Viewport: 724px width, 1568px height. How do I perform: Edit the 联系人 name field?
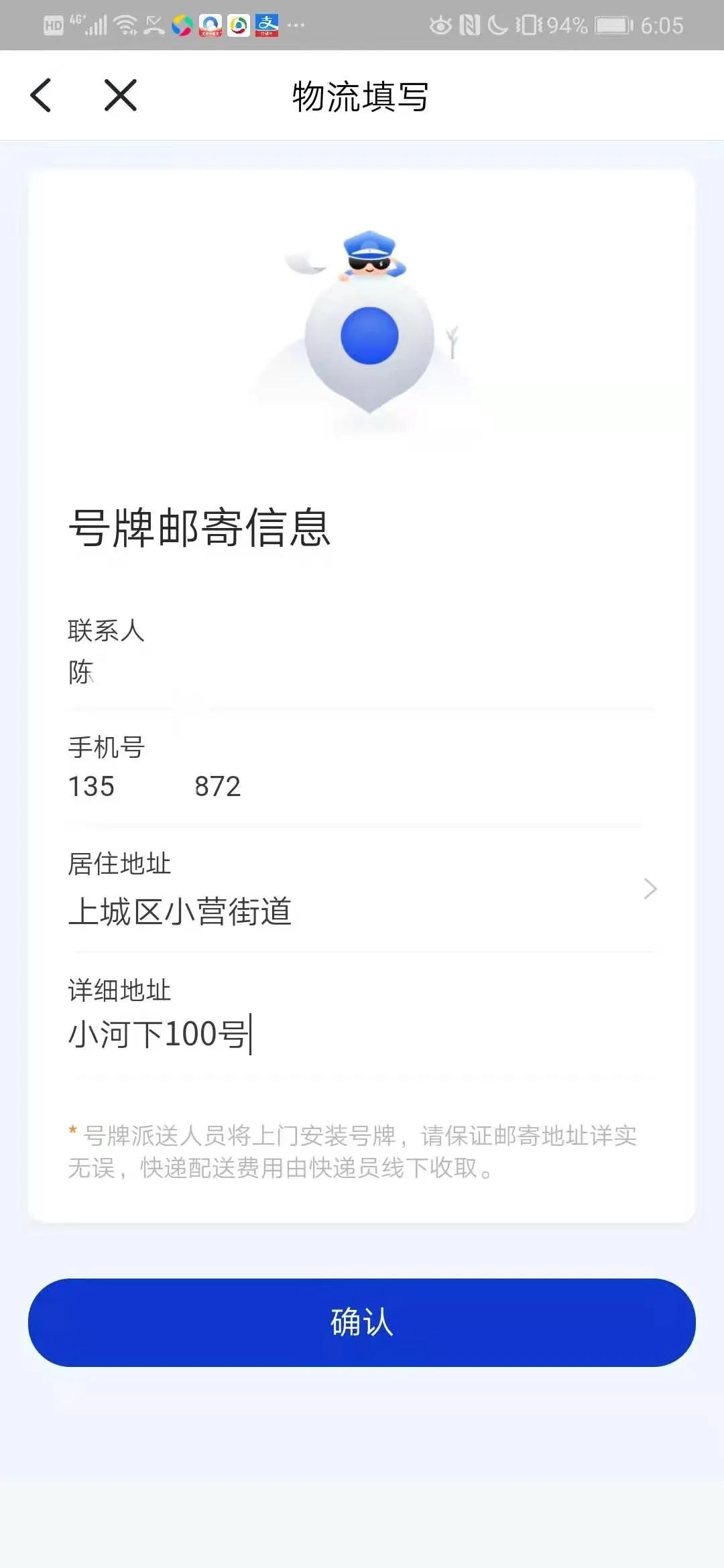(268, 672)
